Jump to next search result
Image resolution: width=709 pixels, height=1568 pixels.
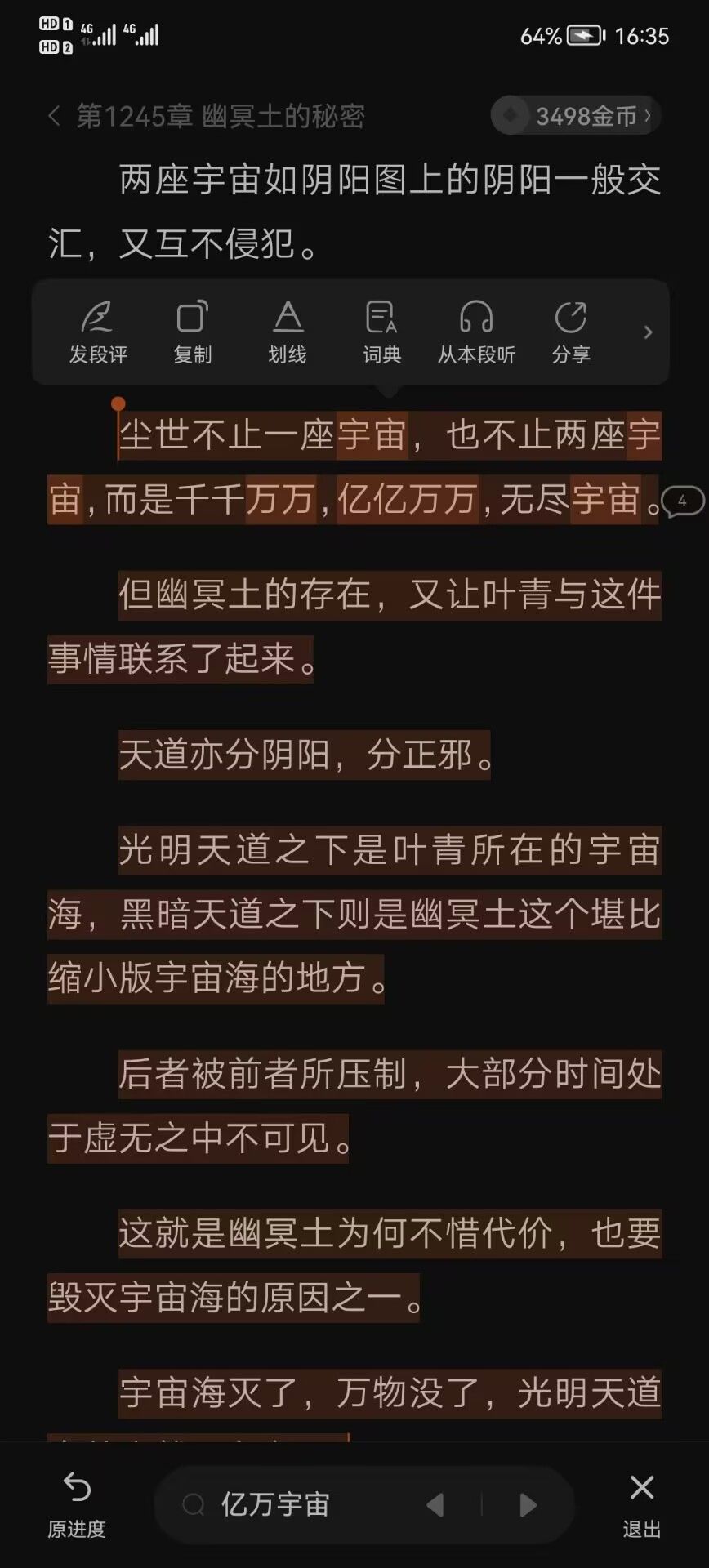tap(528, 1504)
